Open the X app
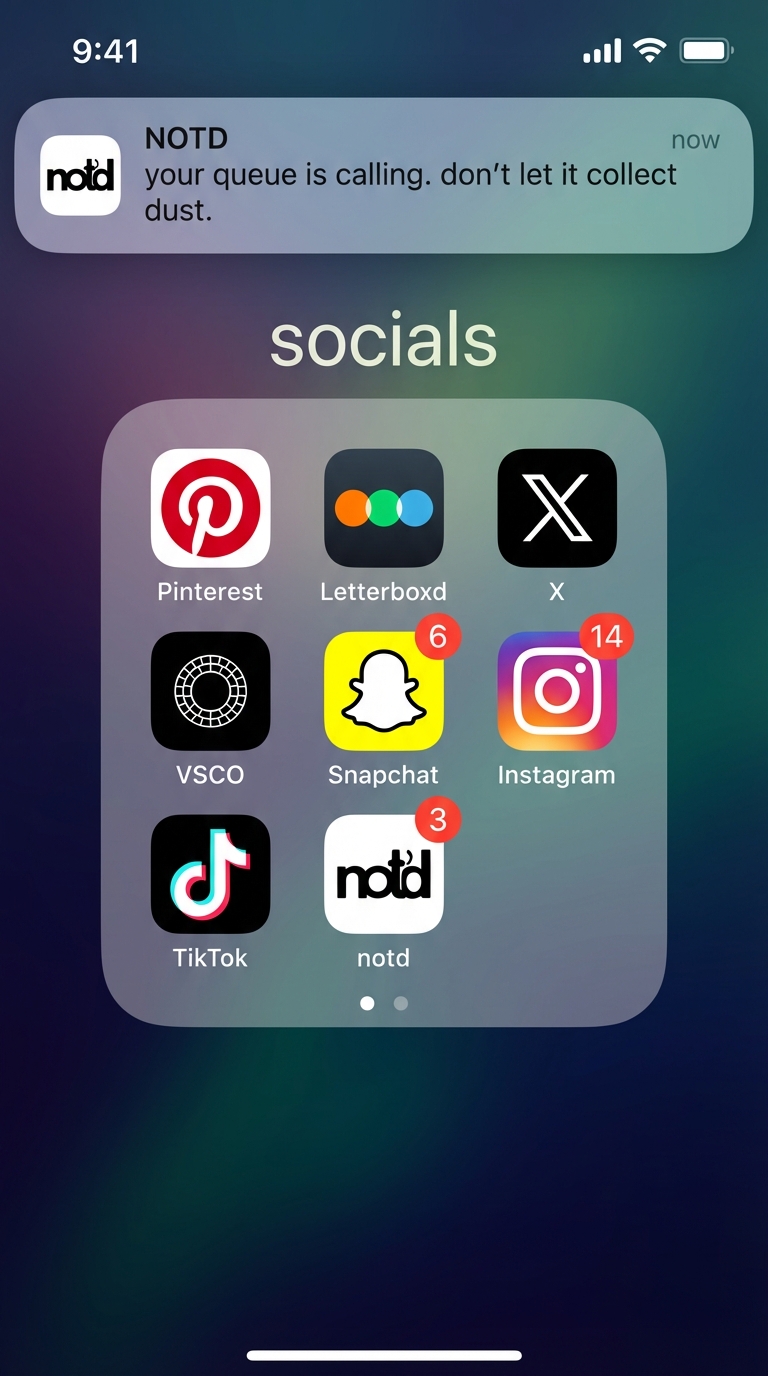This screenshot has height=1376, width=768. click(557, 507)
